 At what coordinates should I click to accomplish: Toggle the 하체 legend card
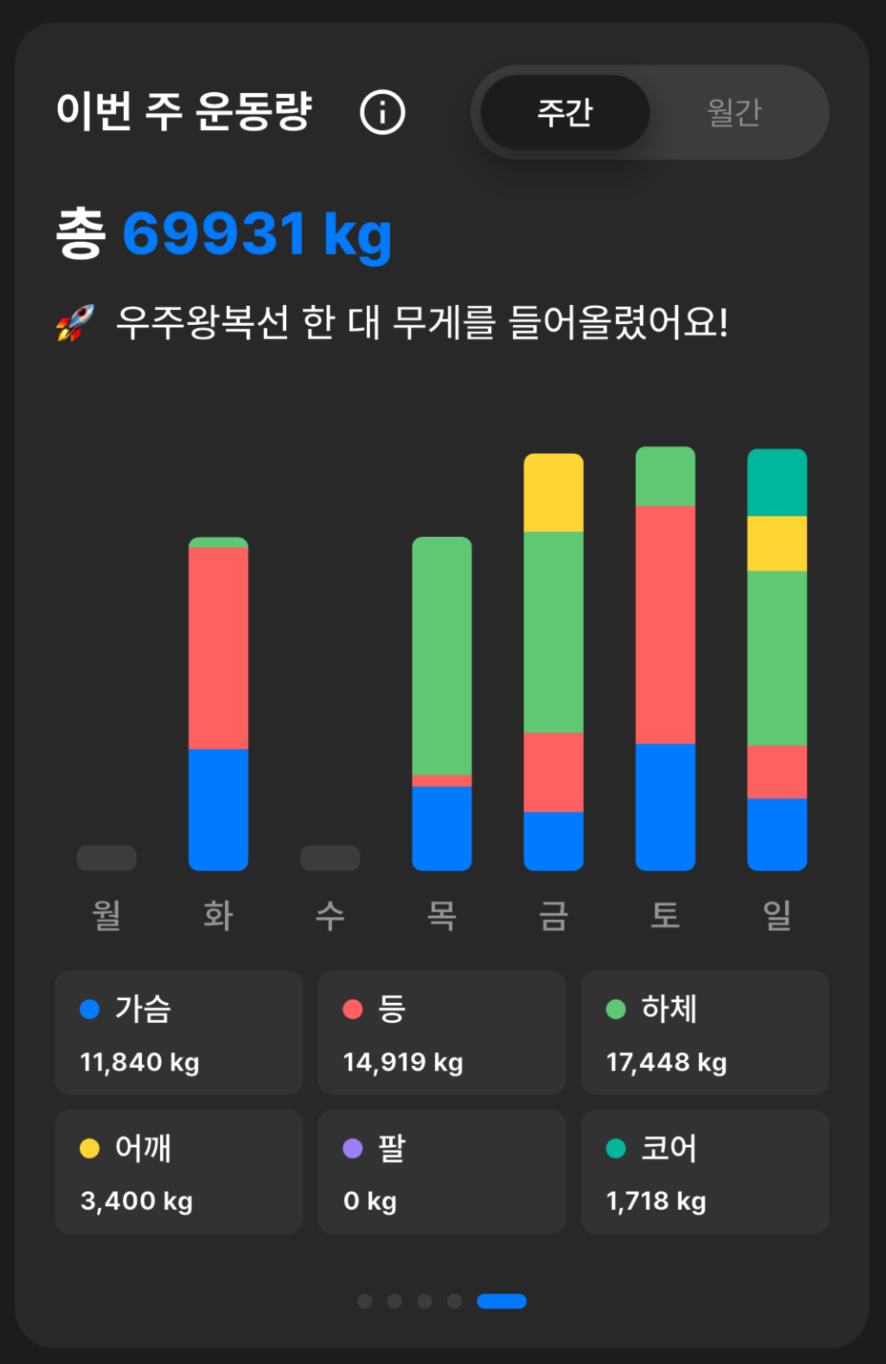click(x=705, y=1032)
